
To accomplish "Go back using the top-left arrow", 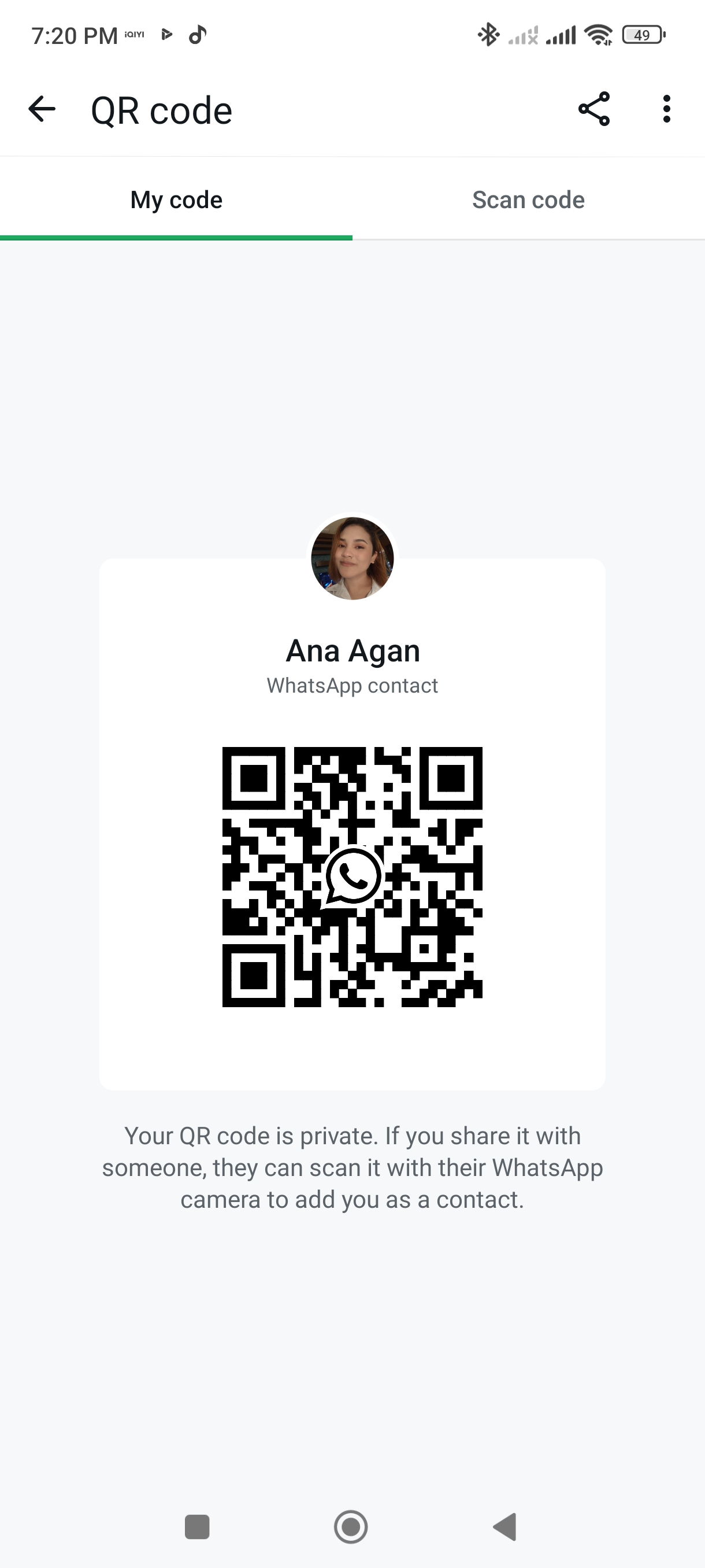I will pos(42,110).
